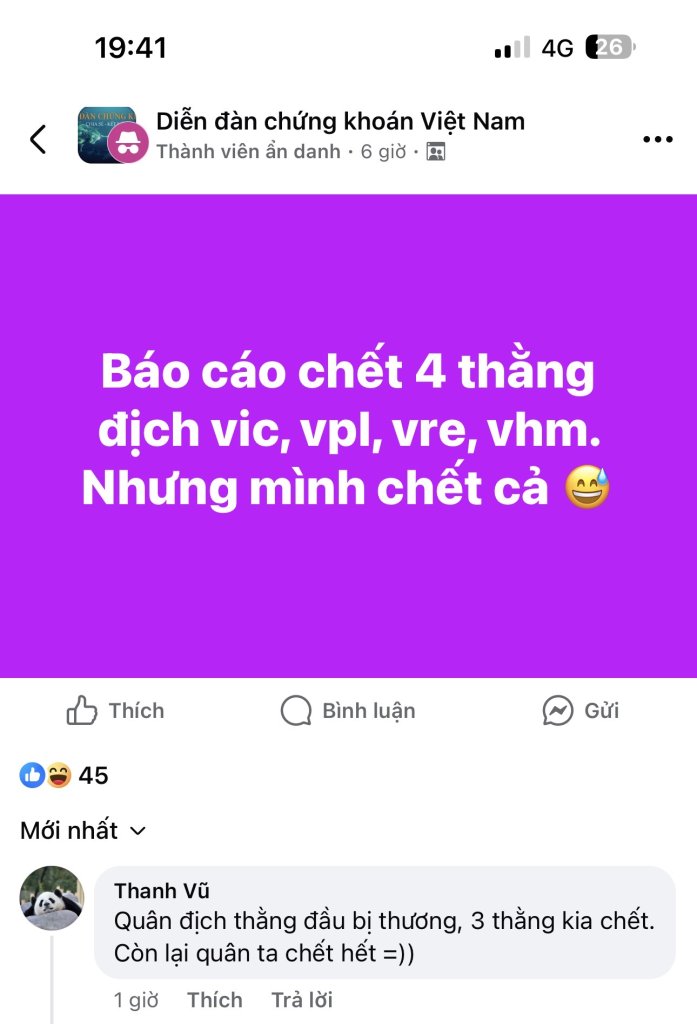Viewport: 697px width, 1024px height.
Task: Open Thanh Vũ's profile picture
Action: pyautogui.click(x=52, y=898)
